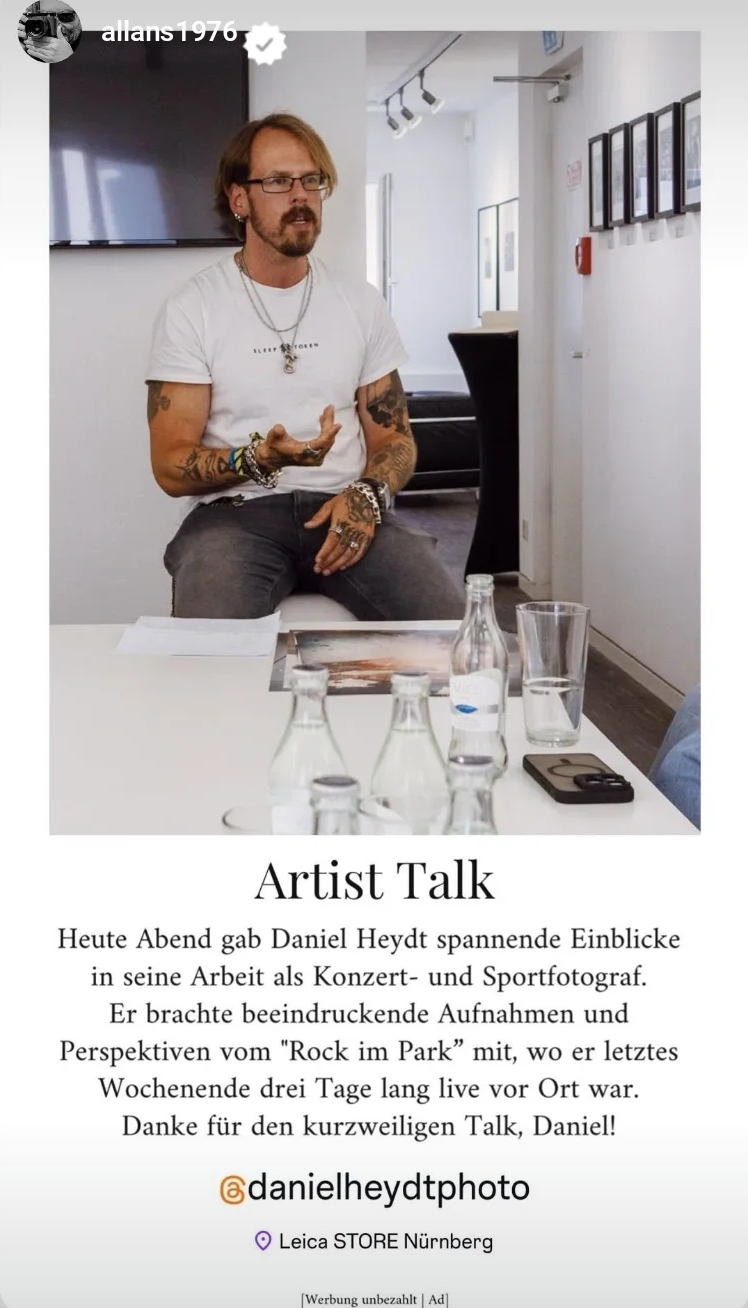The height and width of the screenshot is (1308, 748).
Task: Tap the allans1976 username
Action: pyautogui.click(x=169, y=31)
